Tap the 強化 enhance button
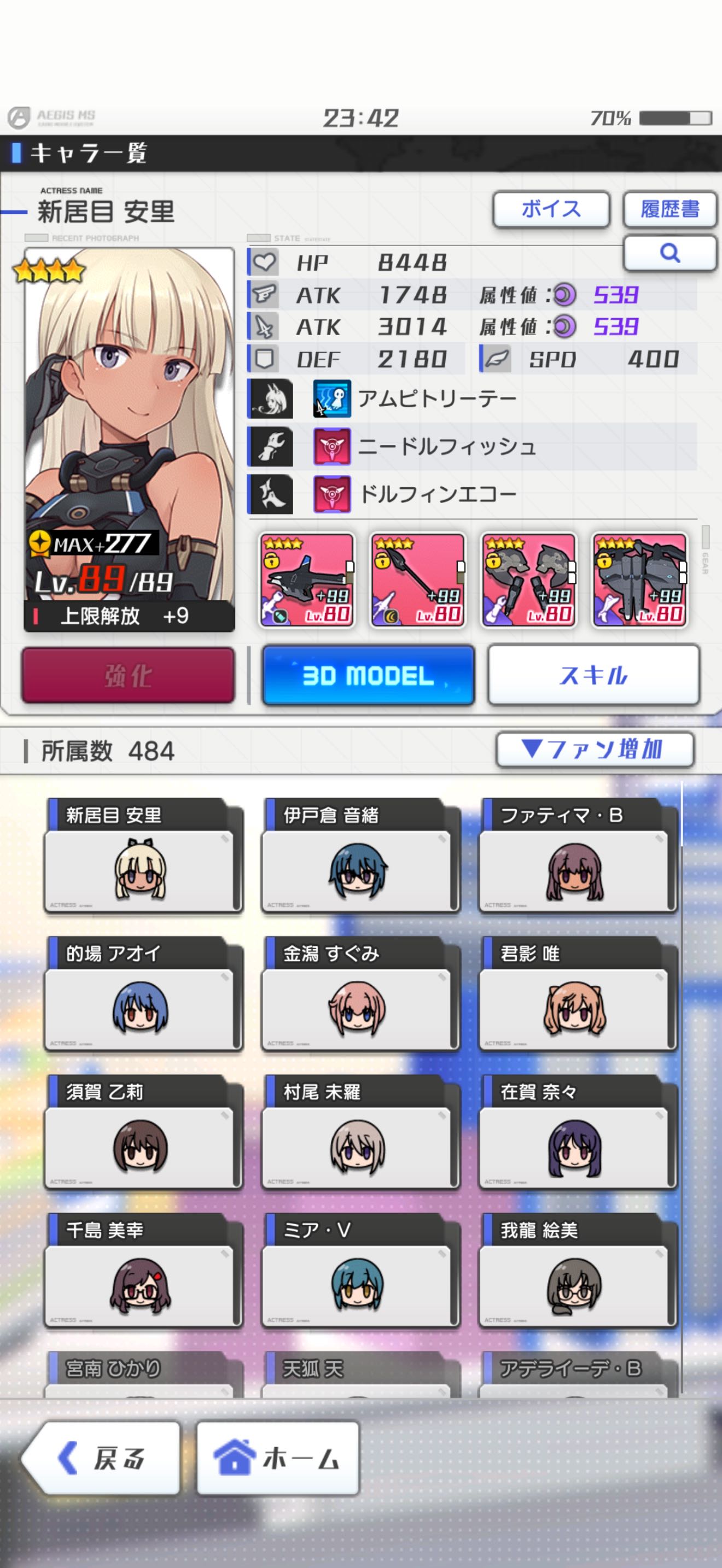The width and height of the screenshot is (722, 1568). click(128, 675)
